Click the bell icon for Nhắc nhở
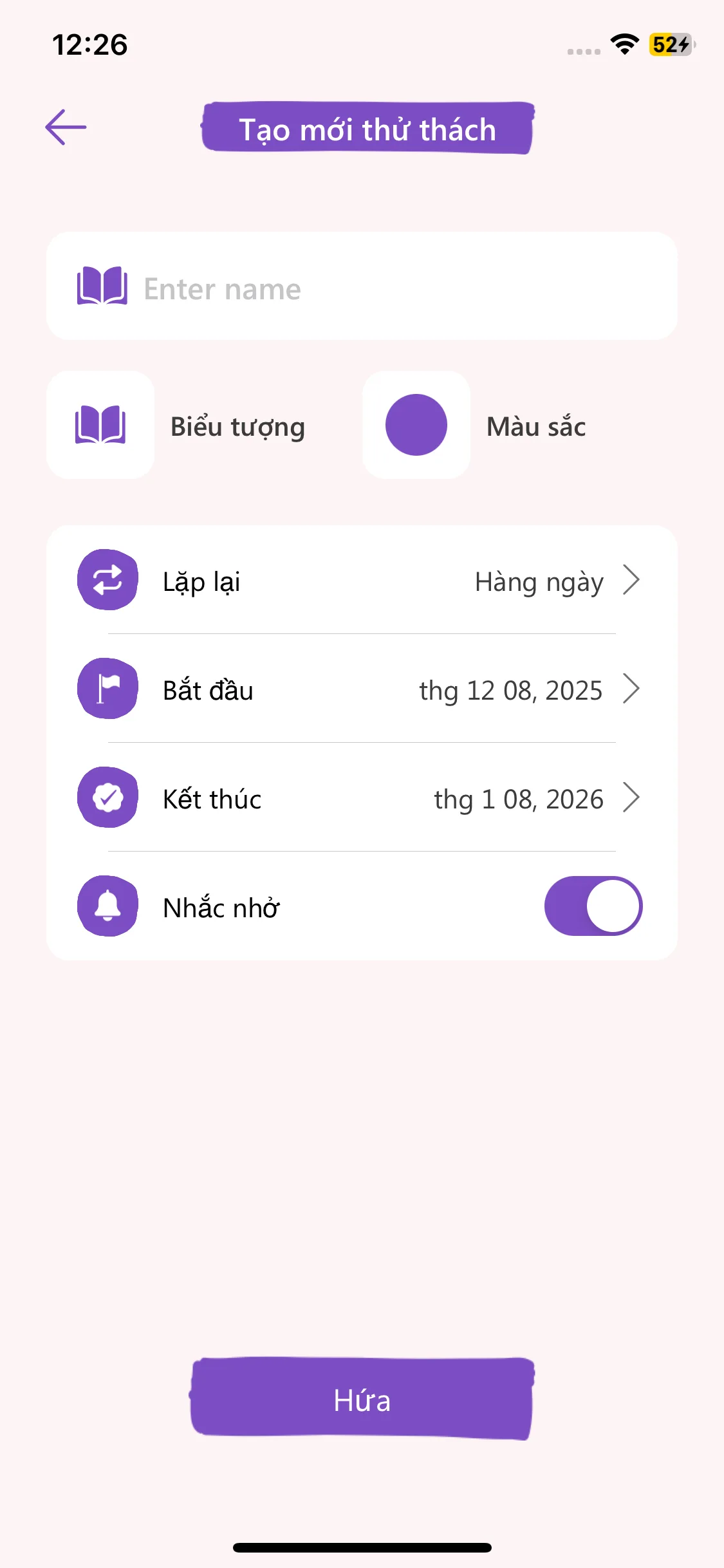724x1568 pixels. point(107,906)
